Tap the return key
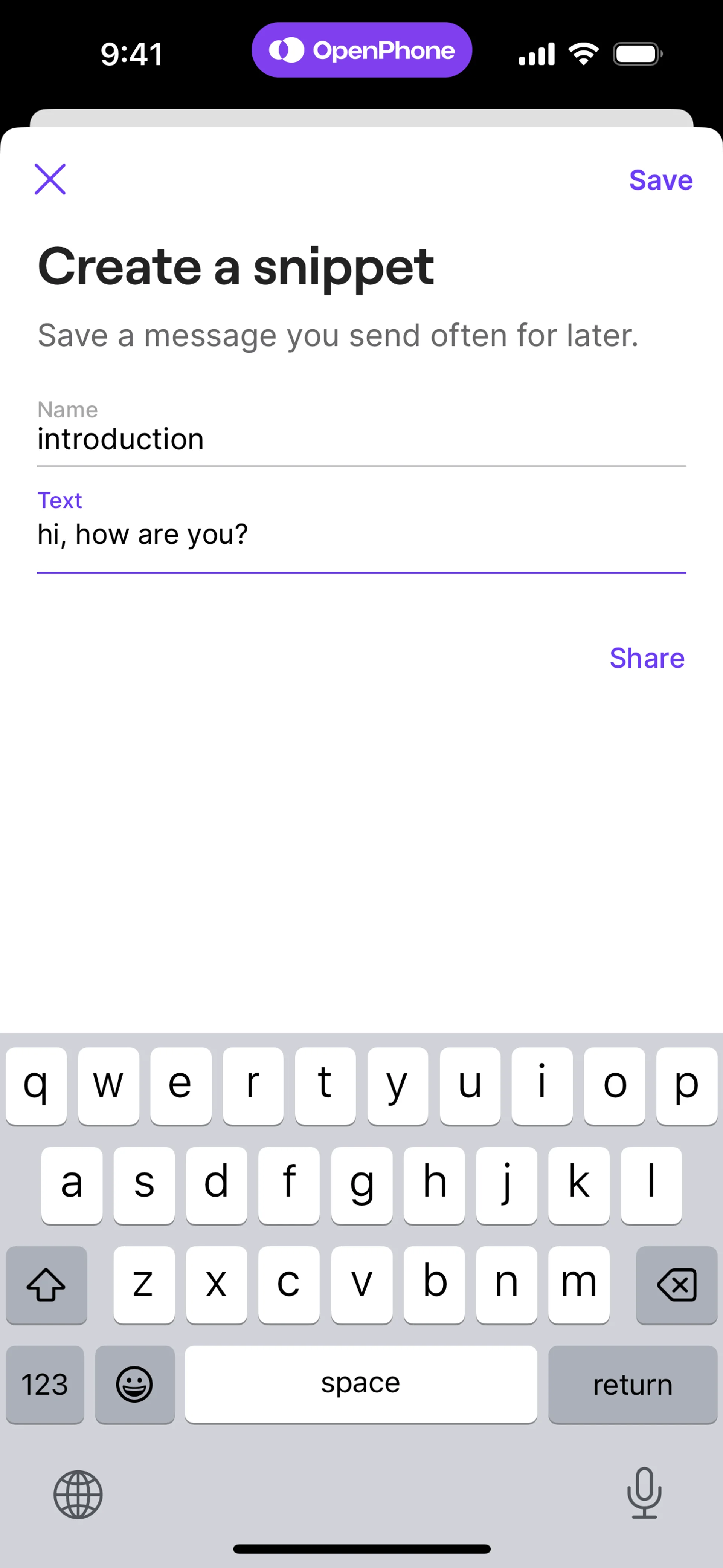723x1568 pixels. pyautogui.click(x=632, y=1383)
